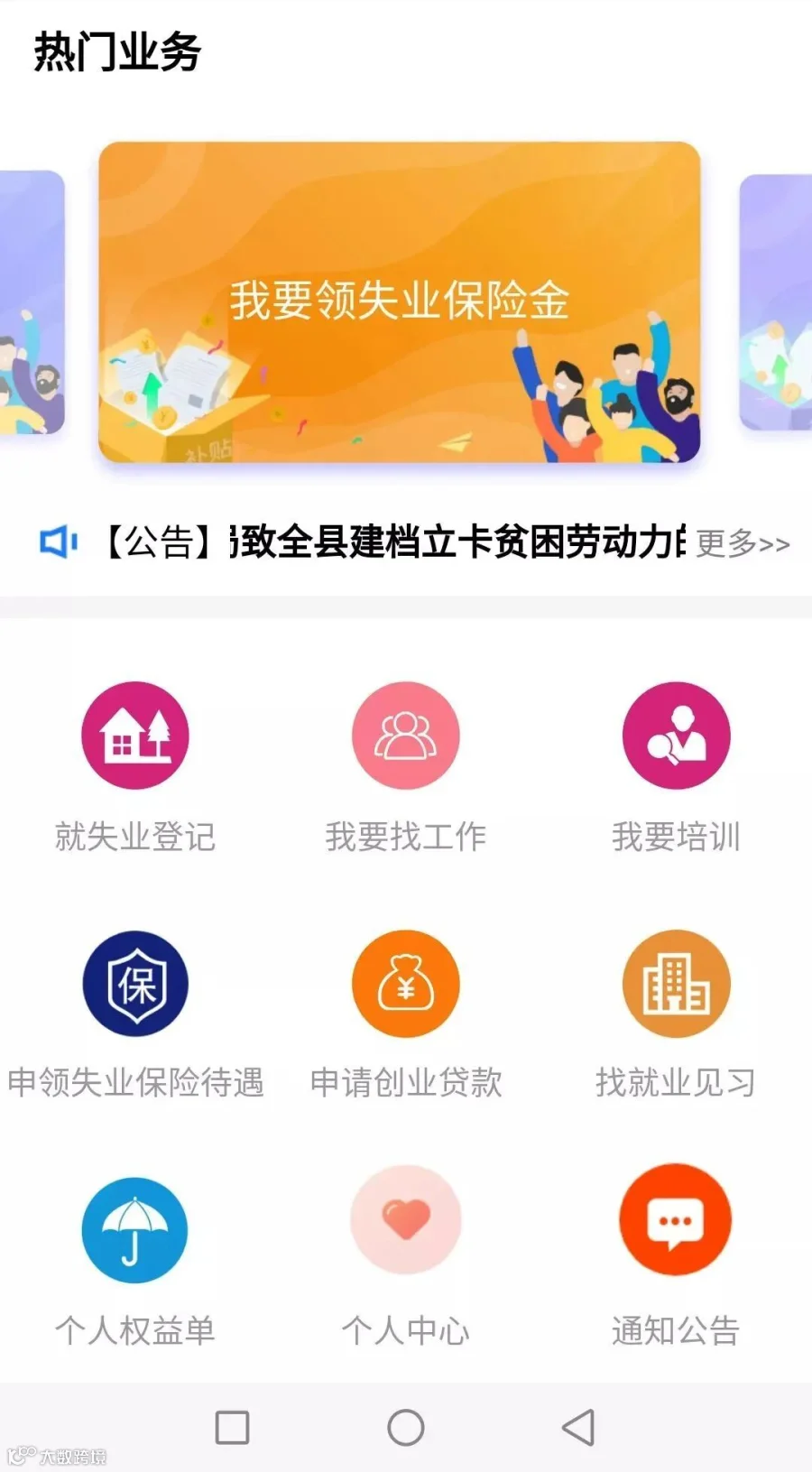
Task: Choose 申请创业贷款
Action: [x=406, y=1015]
